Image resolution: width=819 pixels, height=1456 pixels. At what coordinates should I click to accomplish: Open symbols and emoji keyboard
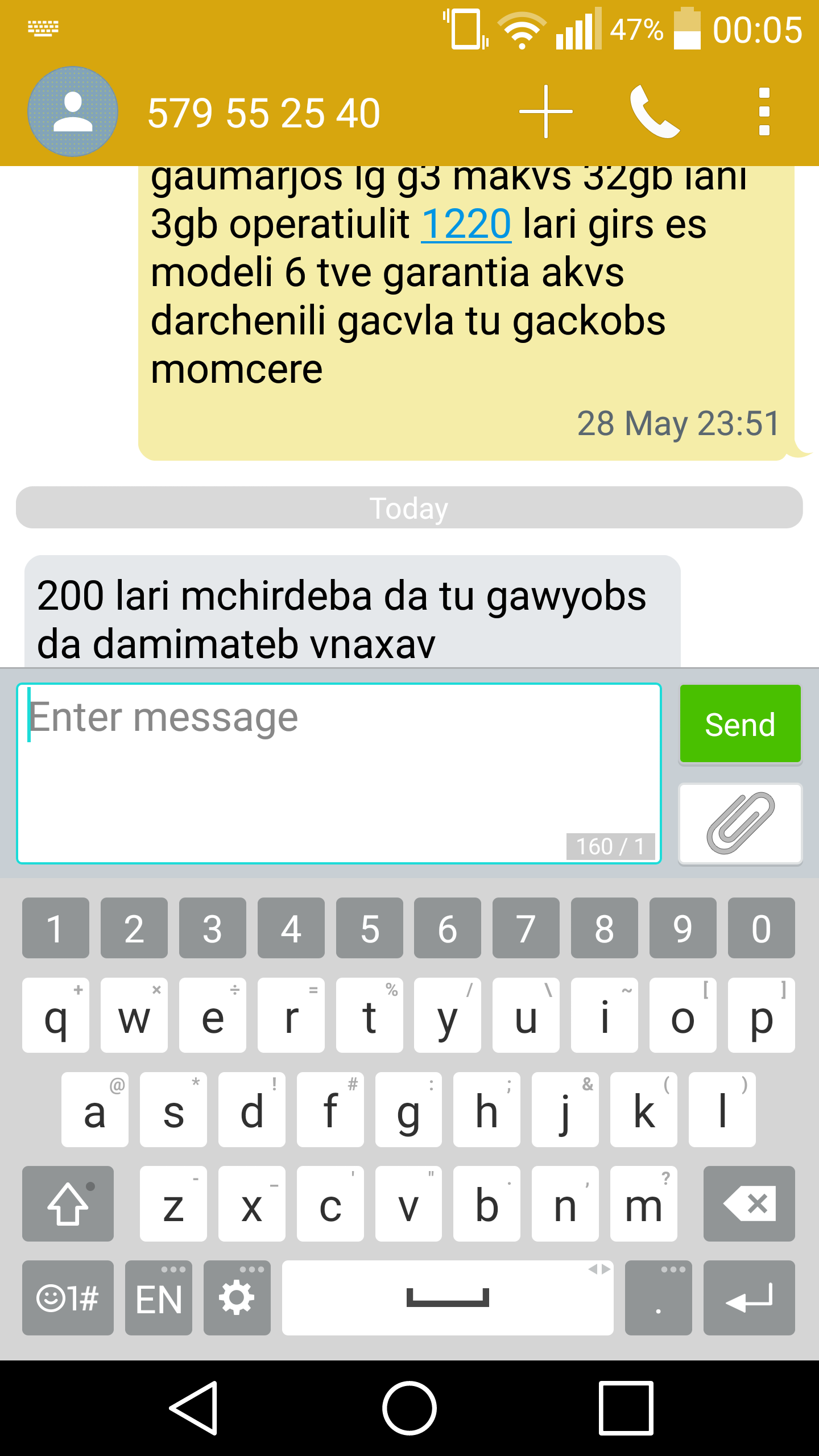point(68,1298)
